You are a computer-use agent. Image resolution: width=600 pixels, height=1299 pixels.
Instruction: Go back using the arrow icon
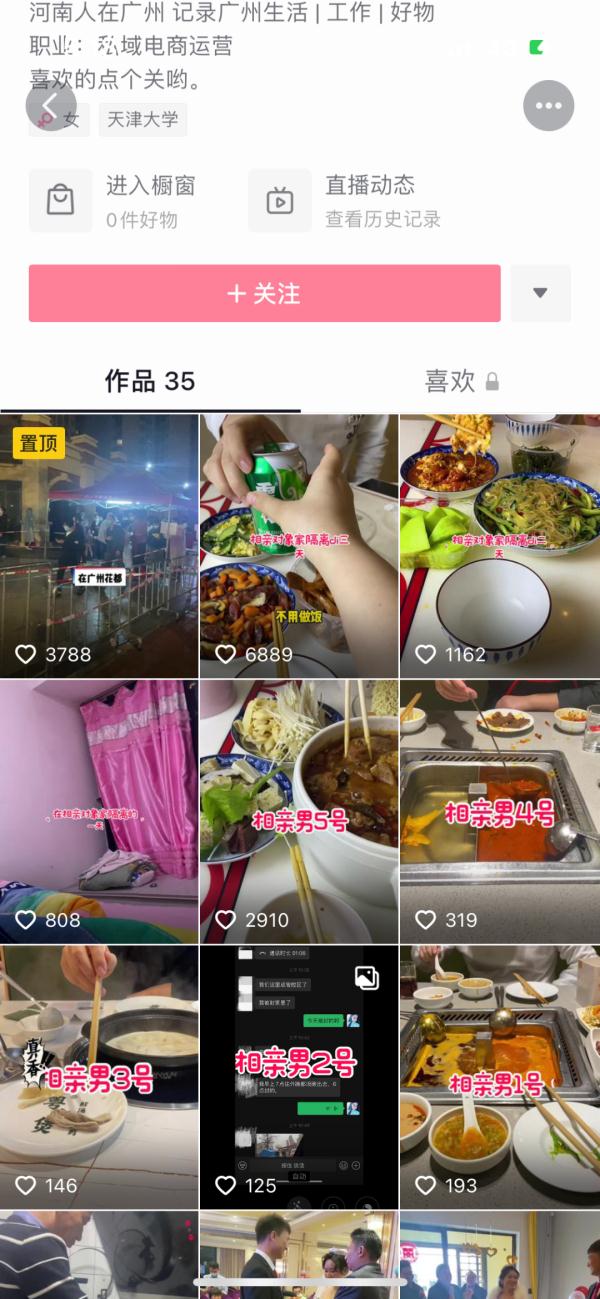(x=51, y=105)
